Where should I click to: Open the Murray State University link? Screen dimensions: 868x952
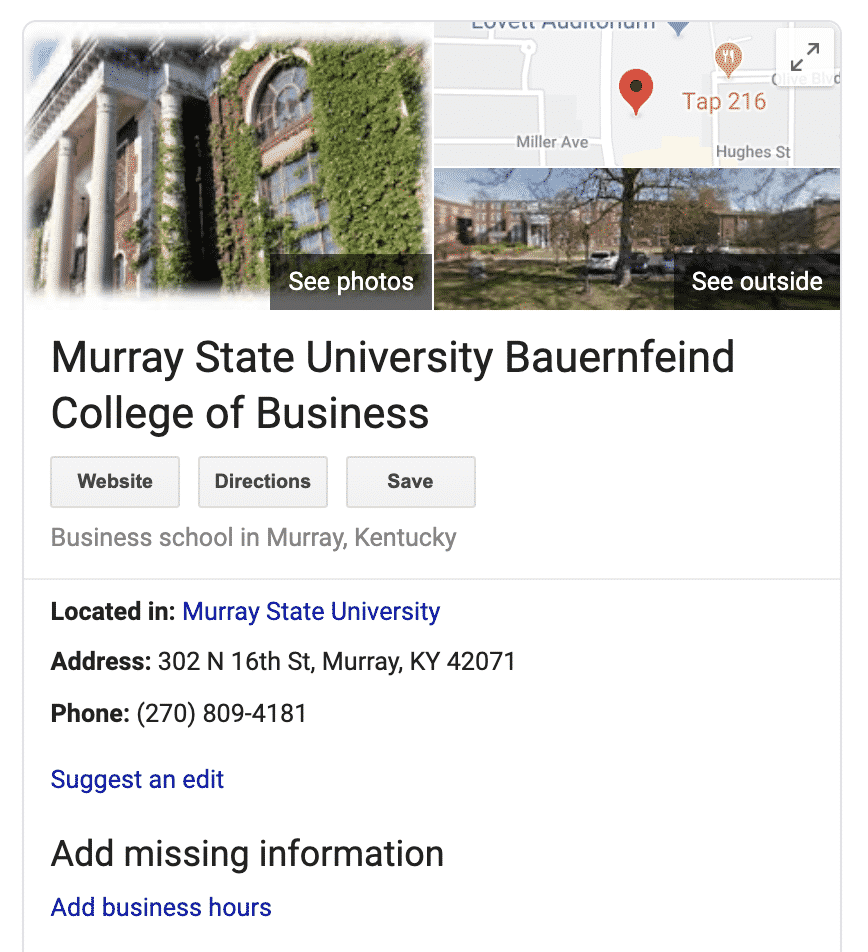311,611
